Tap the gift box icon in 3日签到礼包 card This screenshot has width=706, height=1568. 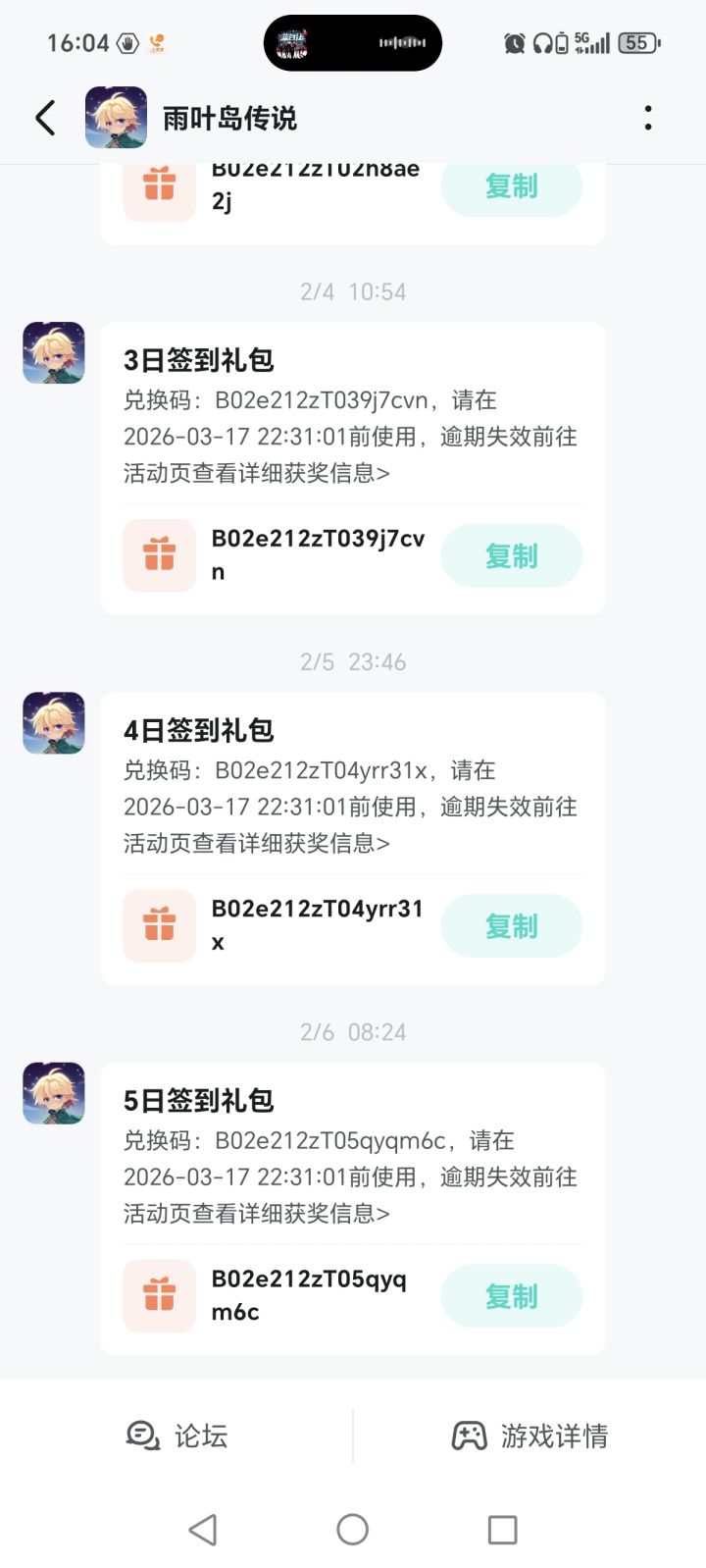[159, 555]
